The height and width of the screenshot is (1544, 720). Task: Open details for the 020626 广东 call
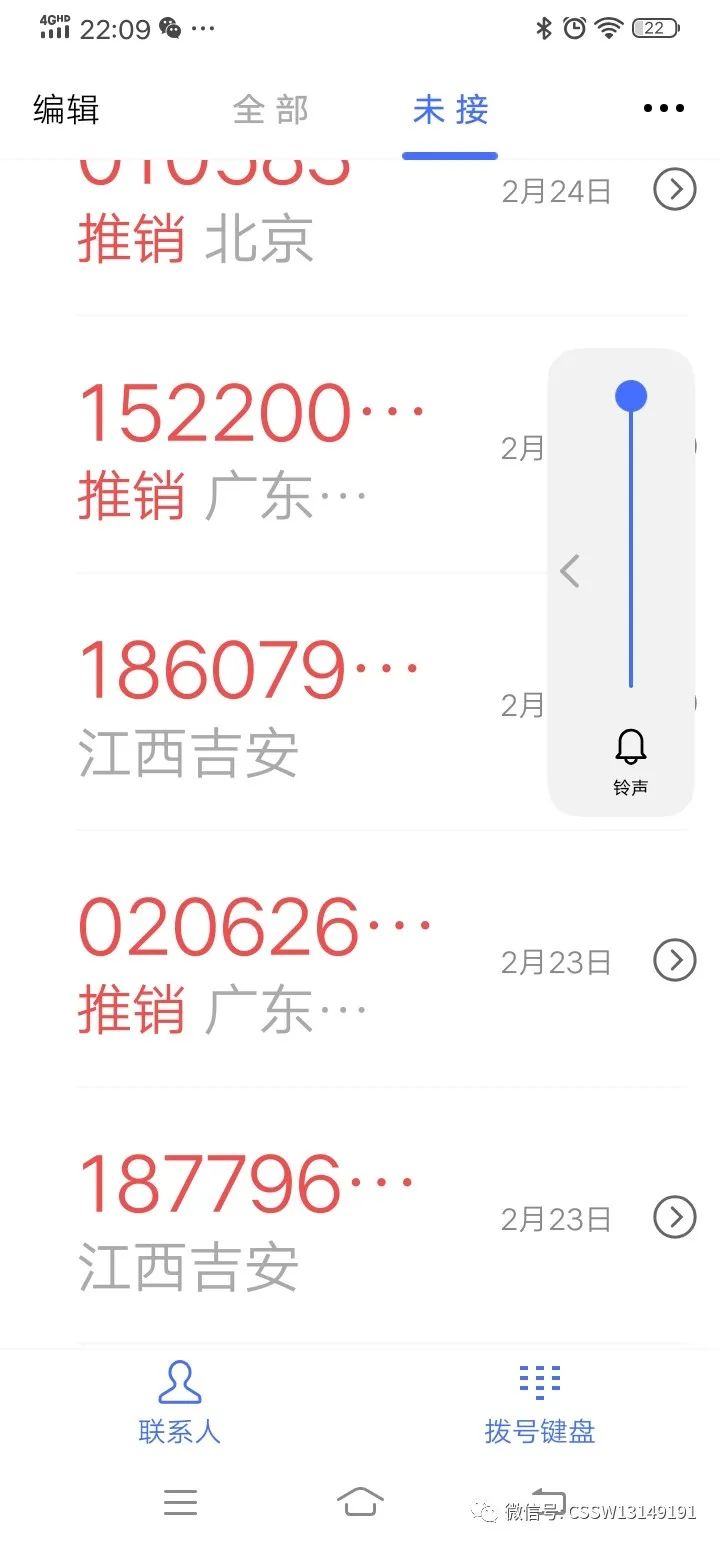[x=674, y=960]
